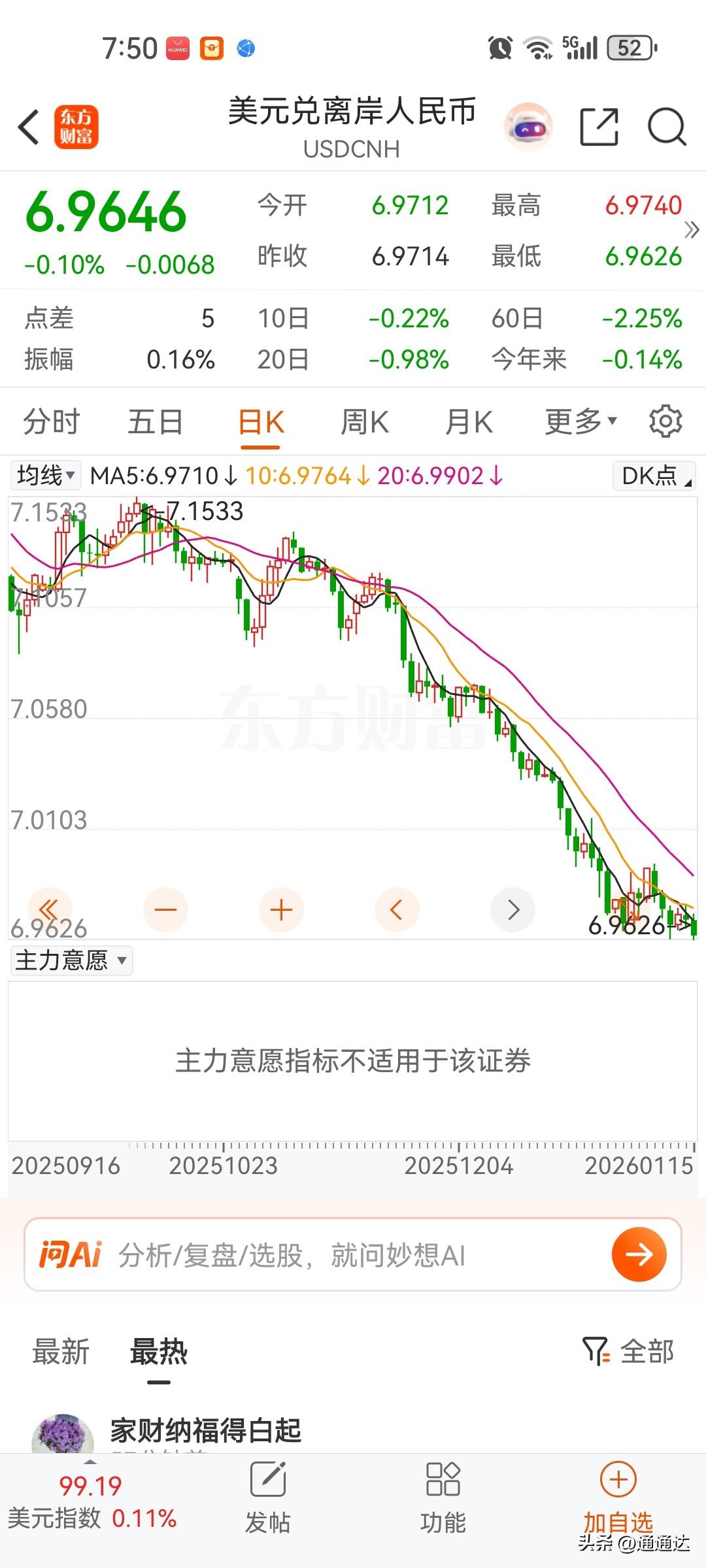Switch to the 周K weekly chart tab
Image resolution: width=706 pixels, height=1568 pixels.
(x=364, y=421)
